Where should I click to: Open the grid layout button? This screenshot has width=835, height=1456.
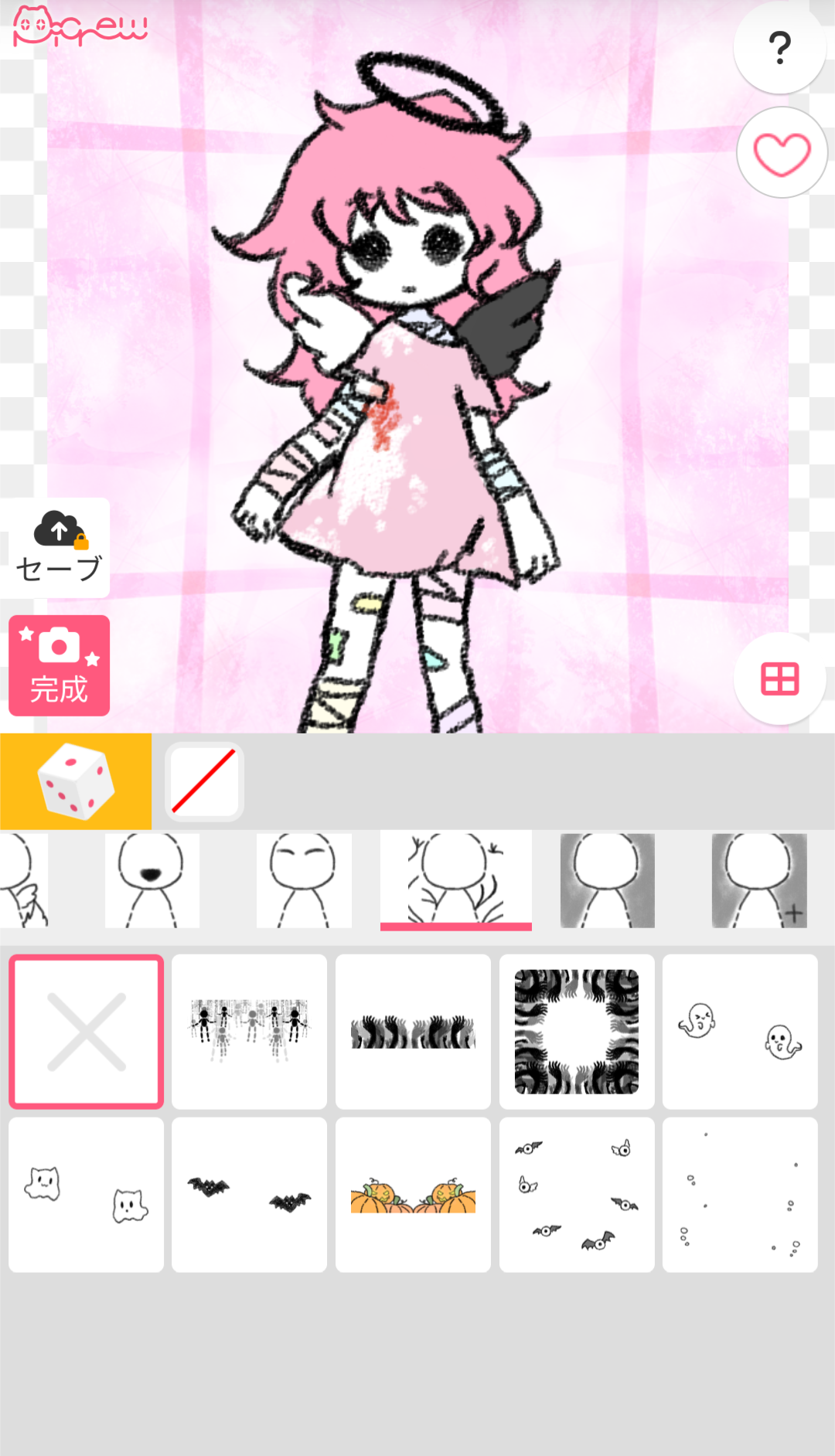[779, 679]
